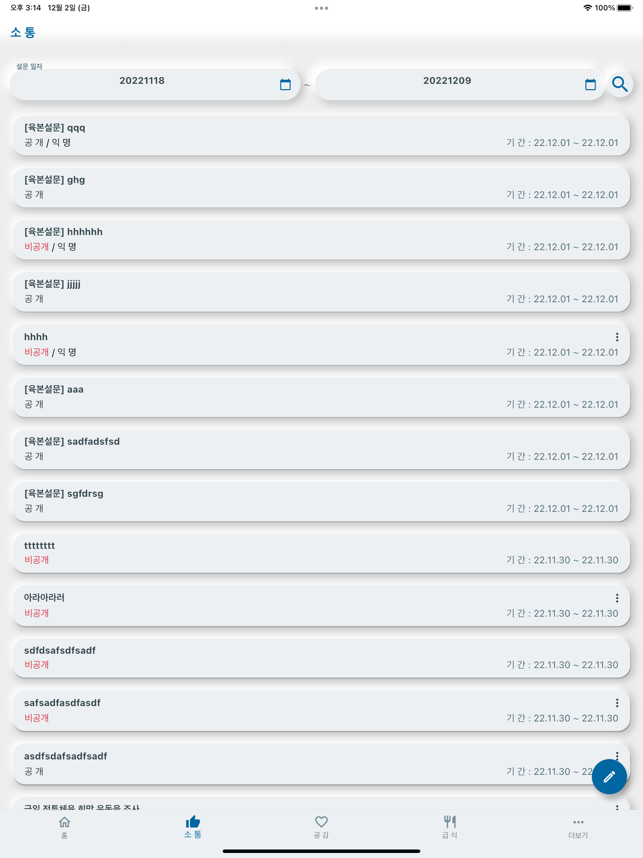
Task: Open the survey titled aaa
Action: click(321, 396)
